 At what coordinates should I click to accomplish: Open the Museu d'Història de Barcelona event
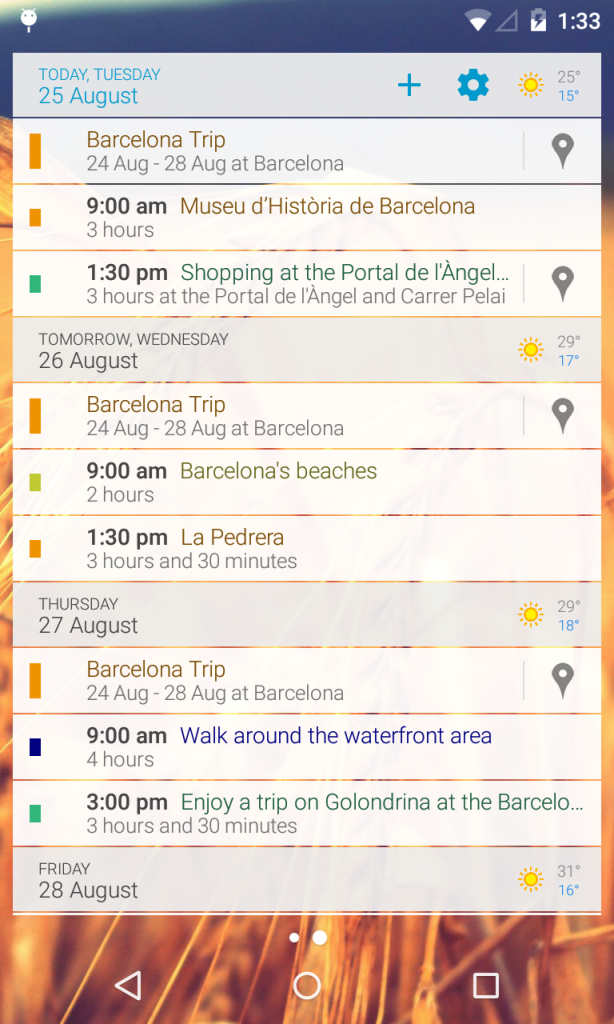[x=307, y=217]
